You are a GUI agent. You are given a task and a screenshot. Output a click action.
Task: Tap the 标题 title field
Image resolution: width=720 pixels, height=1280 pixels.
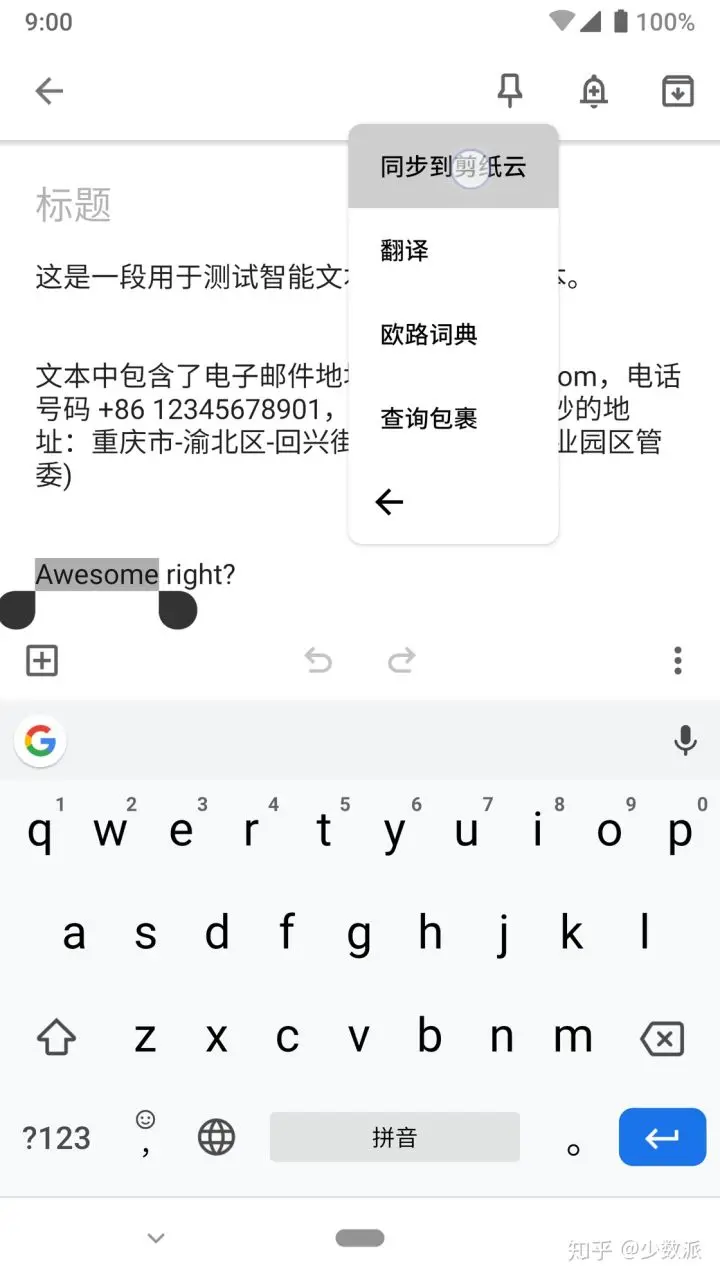[x=74, y=205]
